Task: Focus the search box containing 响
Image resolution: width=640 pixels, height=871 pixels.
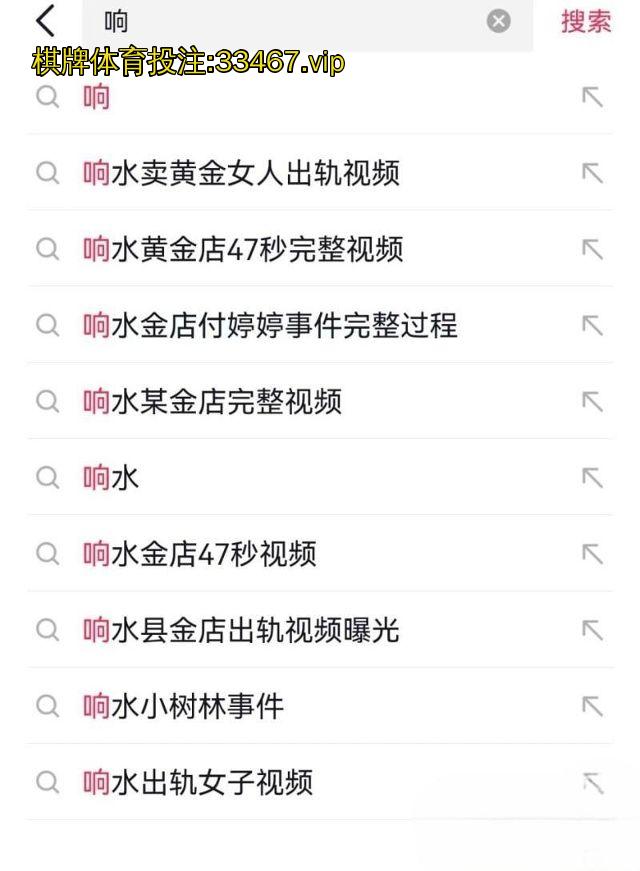Action: (x=290, y=21)
